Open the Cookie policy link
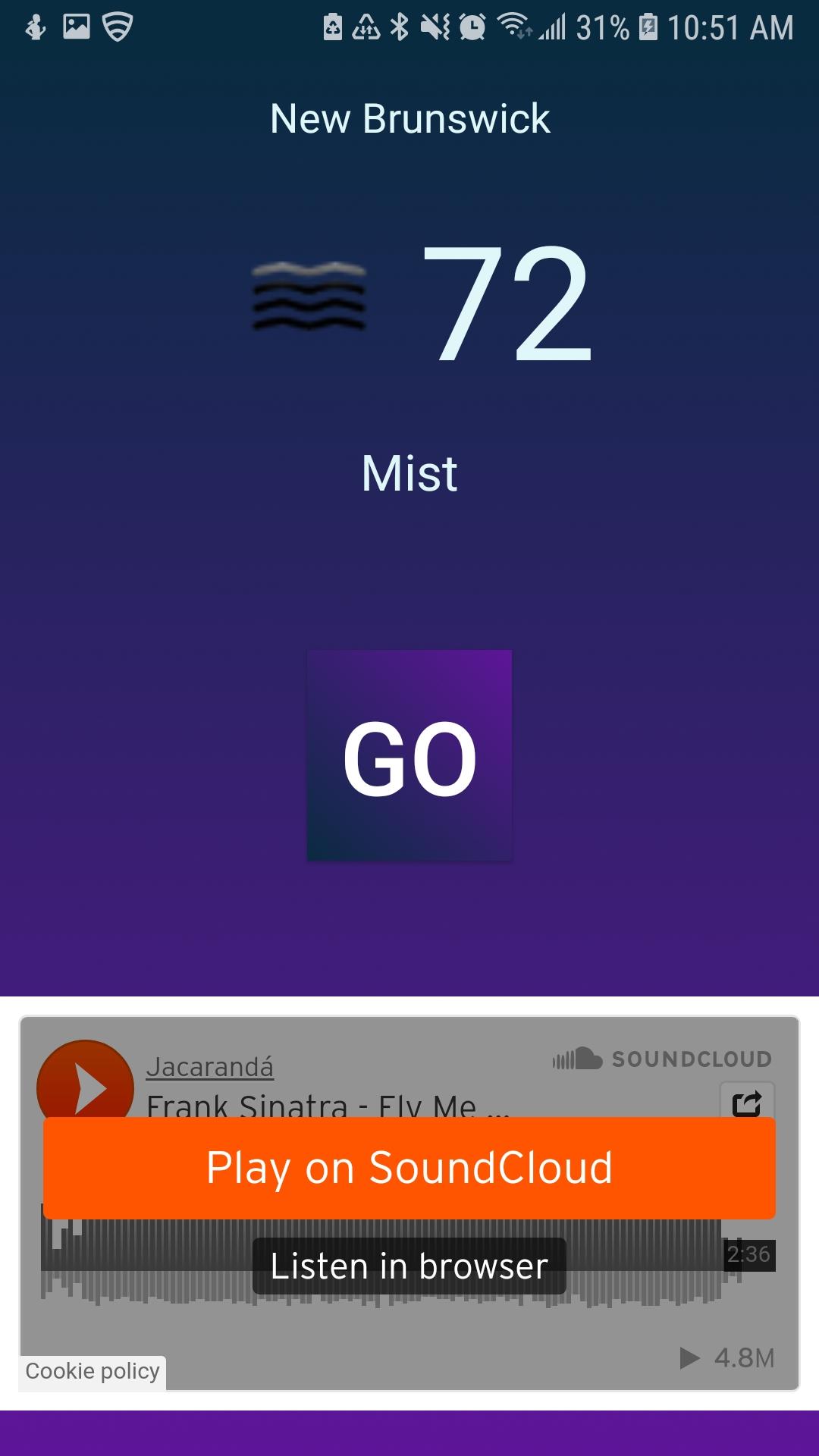The height and width of the screenshot is (1456, 819). coord(93,1371)
